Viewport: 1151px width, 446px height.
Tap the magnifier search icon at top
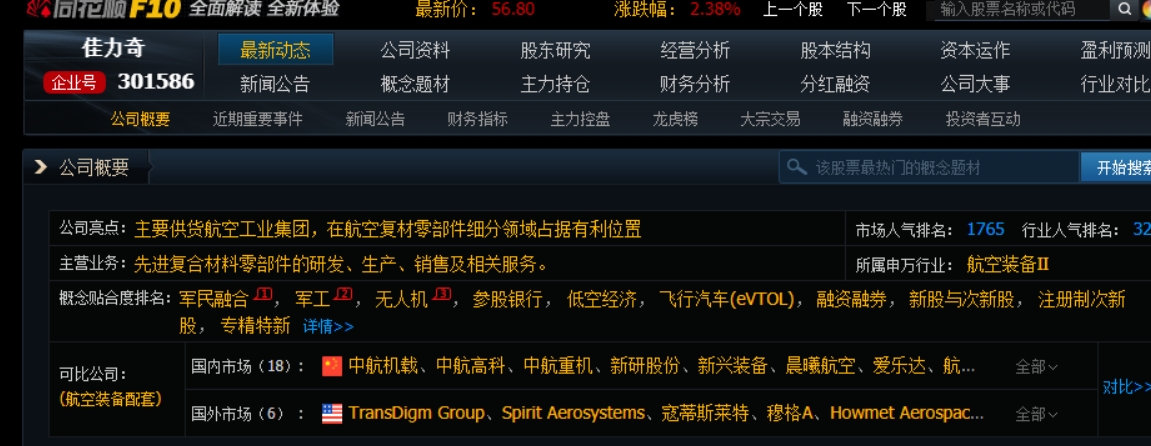[x=1125, y=10]
